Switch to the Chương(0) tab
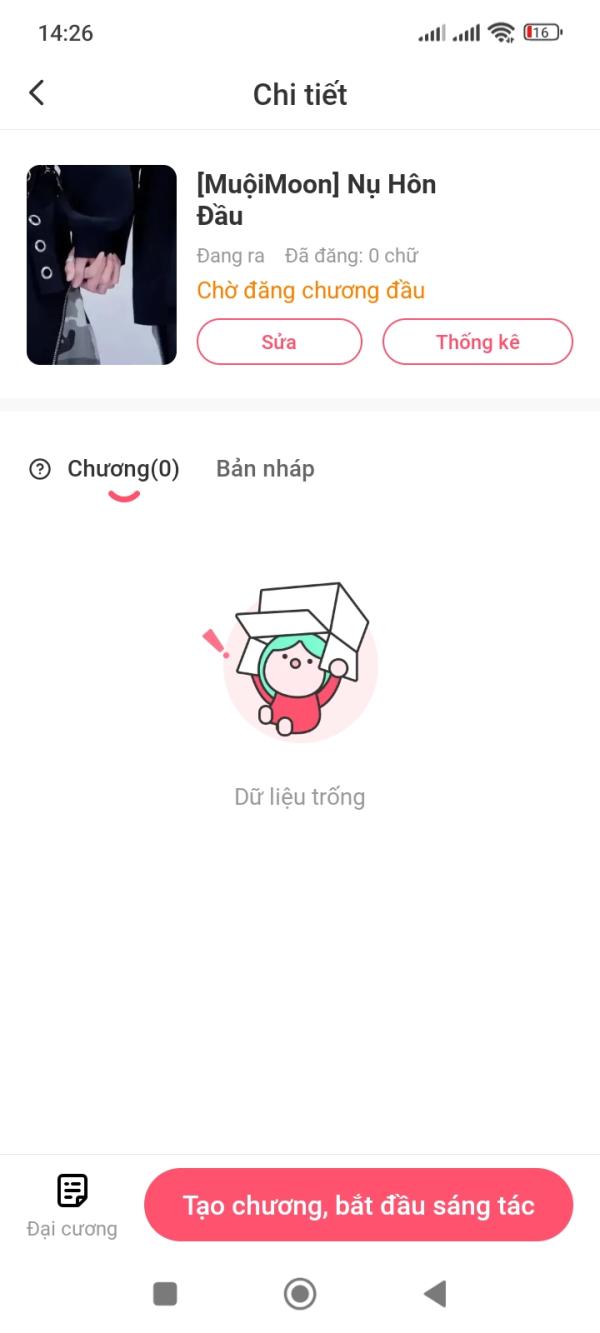Screen dimensions: 600x1333 (x=123, y=469)
